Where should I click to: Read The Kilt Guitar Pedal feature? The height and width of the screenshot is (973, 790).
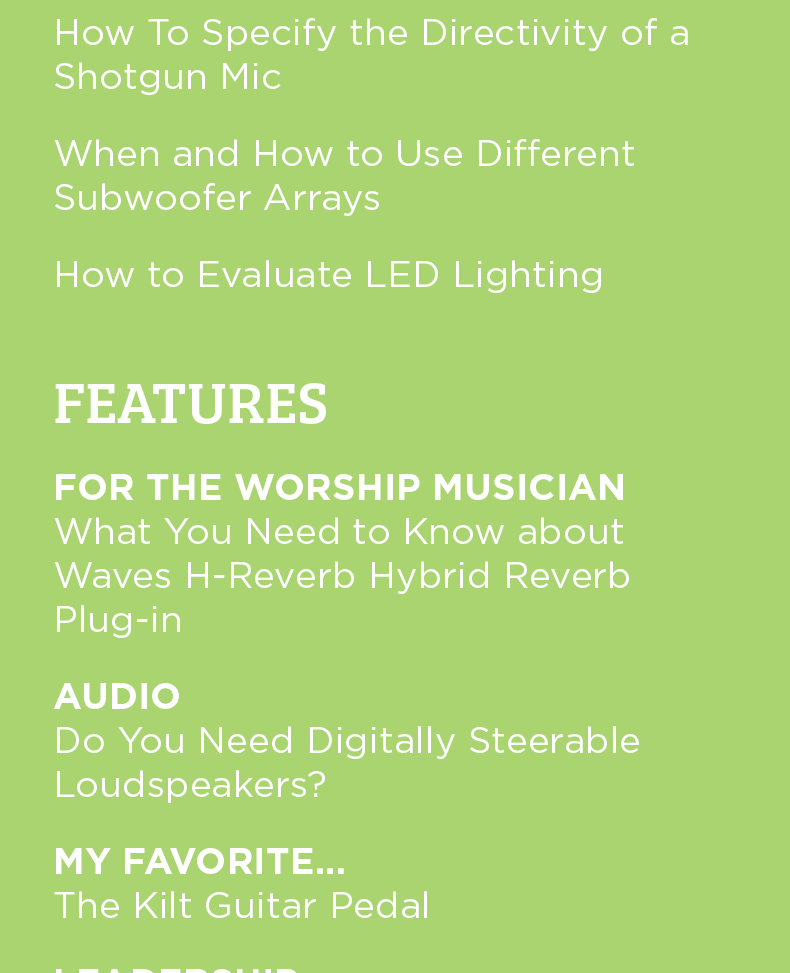pyautogui.click(x=241, y=906)
